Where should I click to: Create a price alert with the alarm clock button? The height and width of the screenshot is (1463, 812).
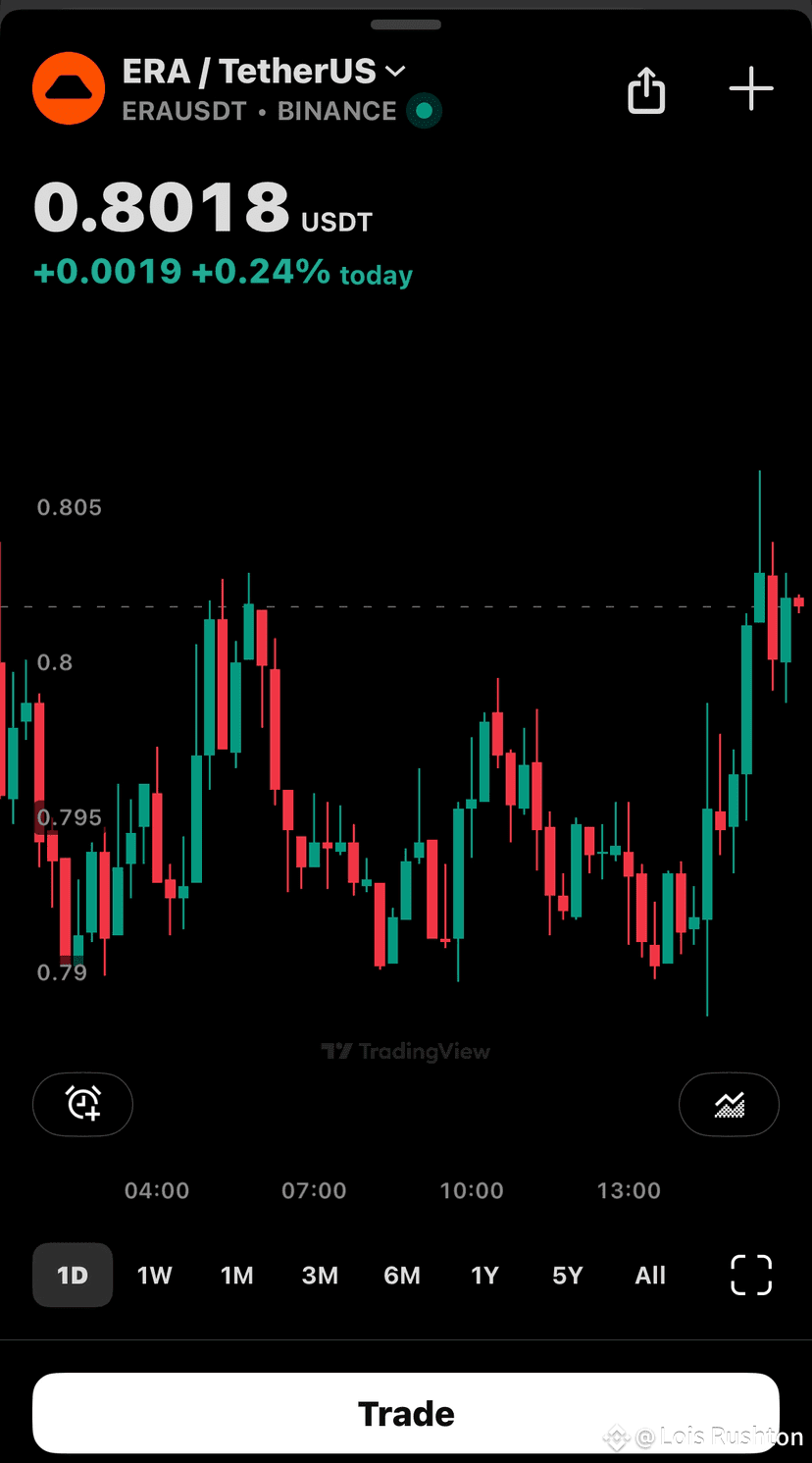82,1105
